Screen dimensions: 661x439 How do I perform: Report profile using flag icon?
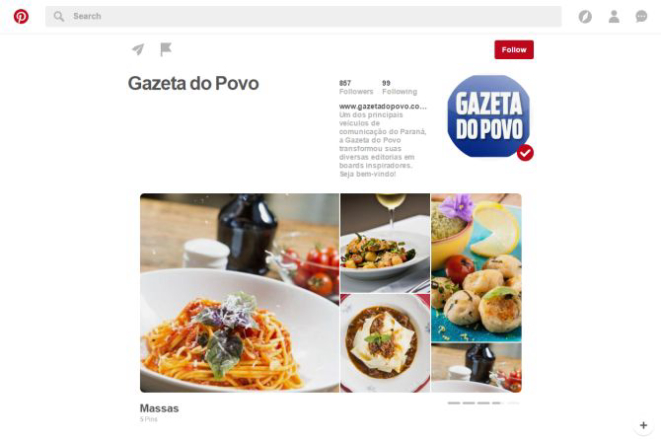coord(166,49)
